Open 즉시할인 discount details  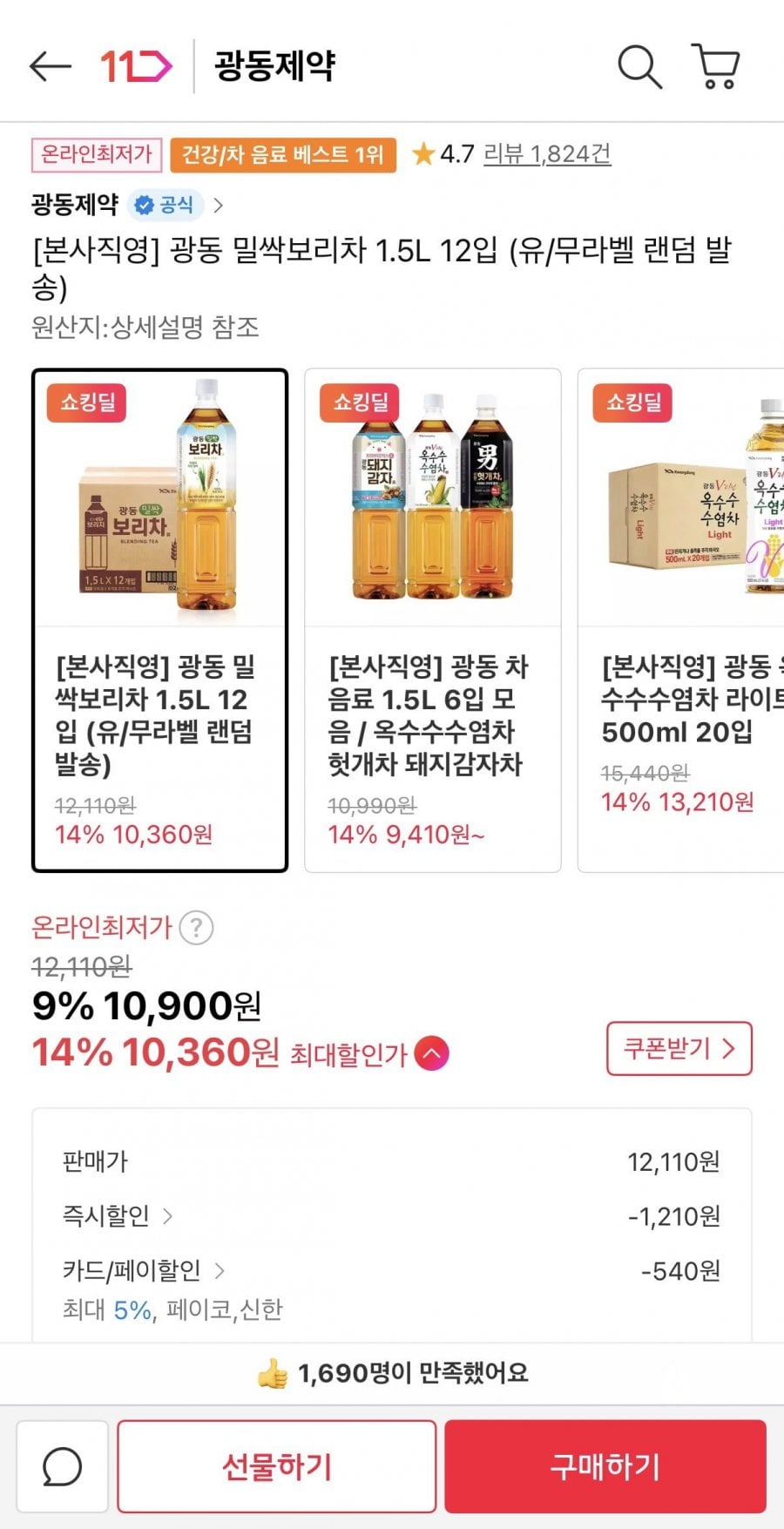click(118, 1215)
